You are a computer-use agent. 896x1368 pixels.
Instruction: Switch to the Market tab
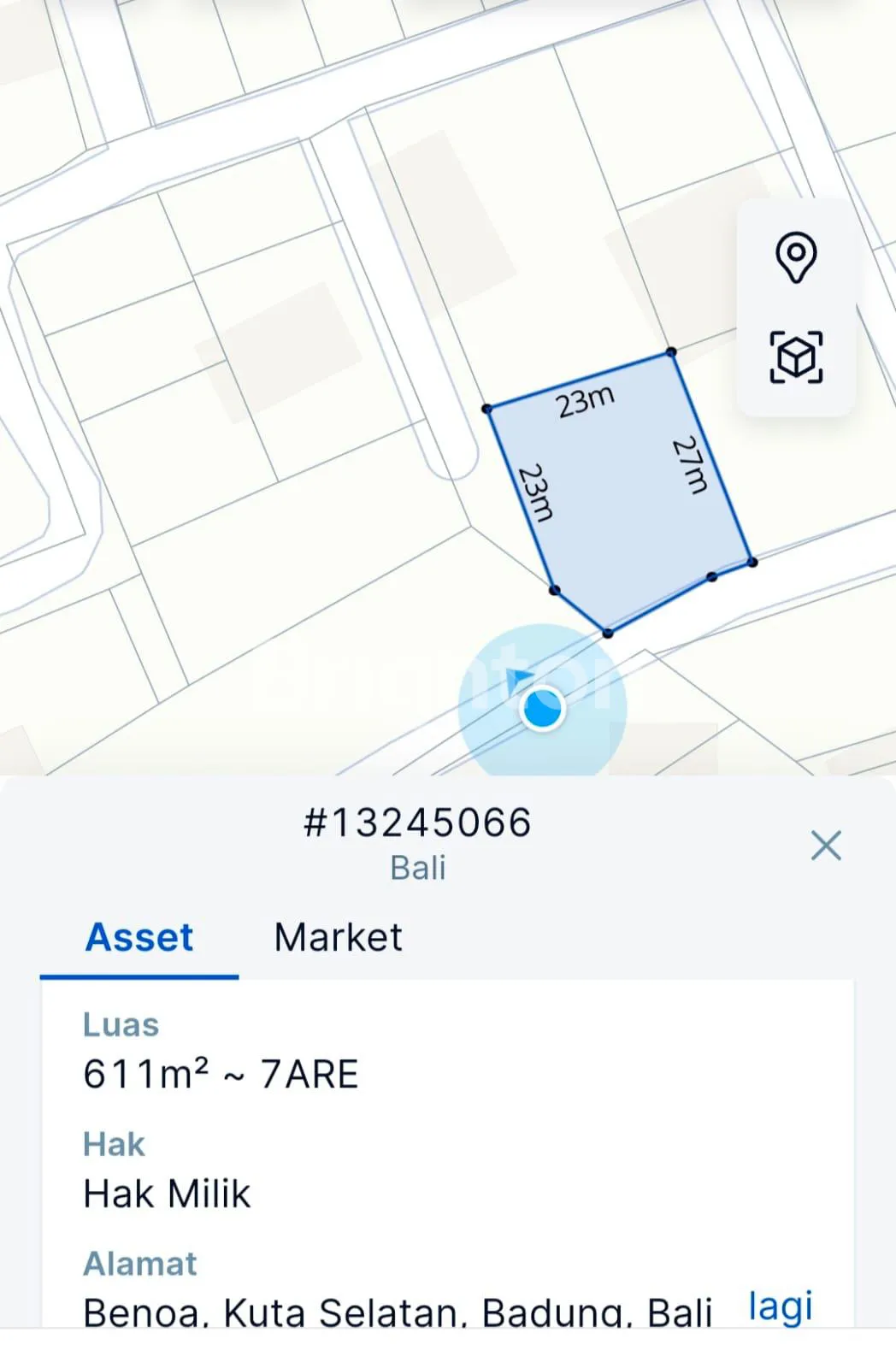338,938
